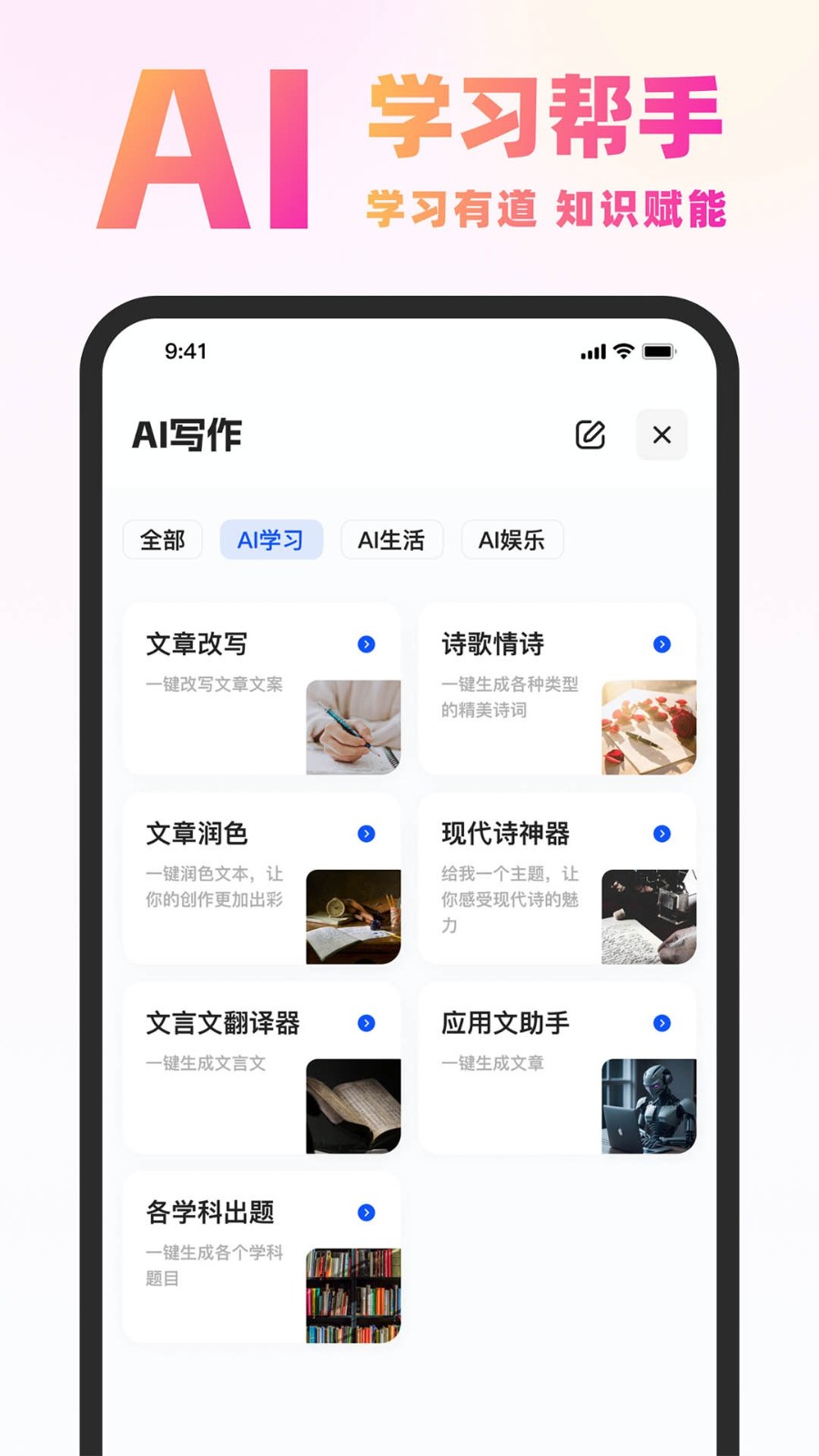
Task: Click the robot image on 应用文助手 card
Action: (x=647, y=1106)
